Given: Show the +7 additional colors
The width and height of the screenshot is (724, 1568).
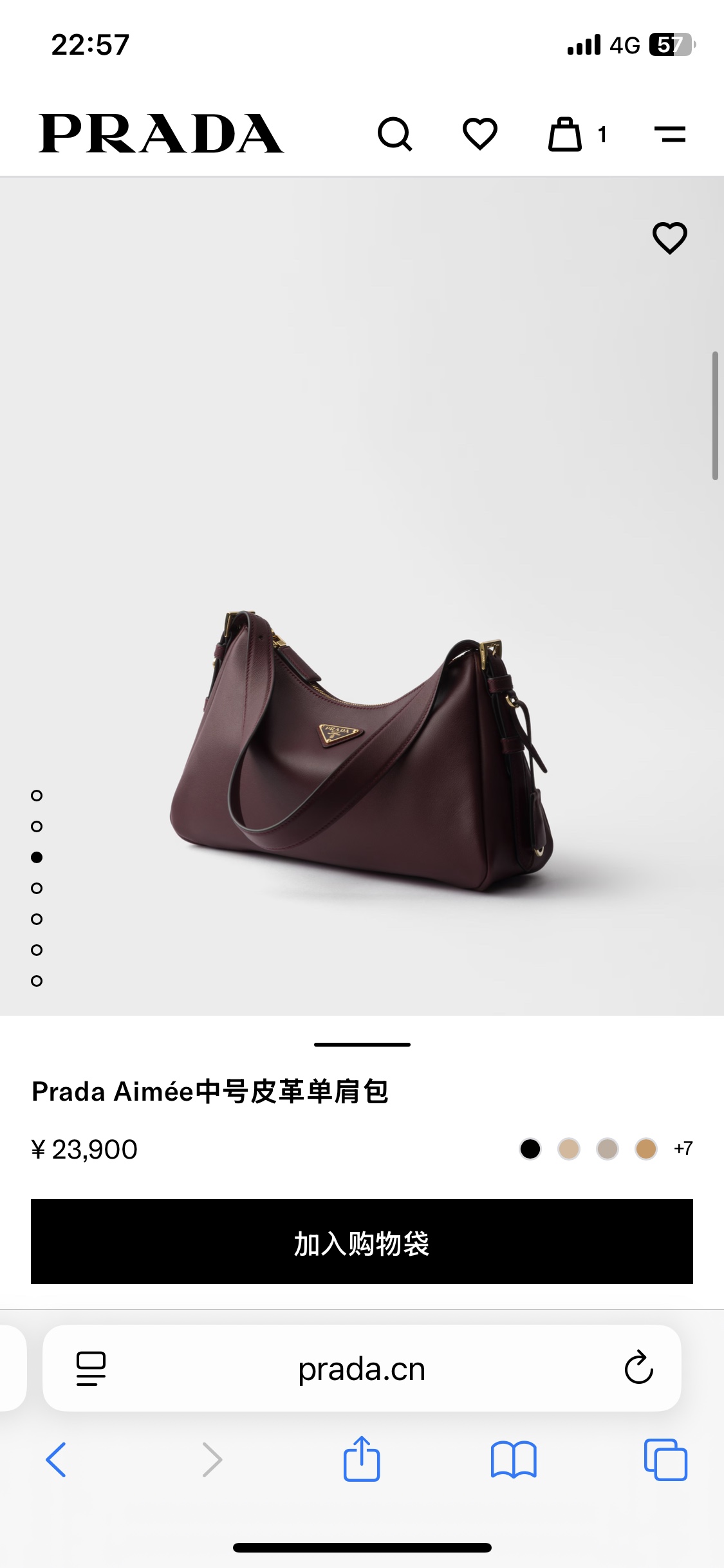Looking at the screenshot, I should tap(683, 1148).
